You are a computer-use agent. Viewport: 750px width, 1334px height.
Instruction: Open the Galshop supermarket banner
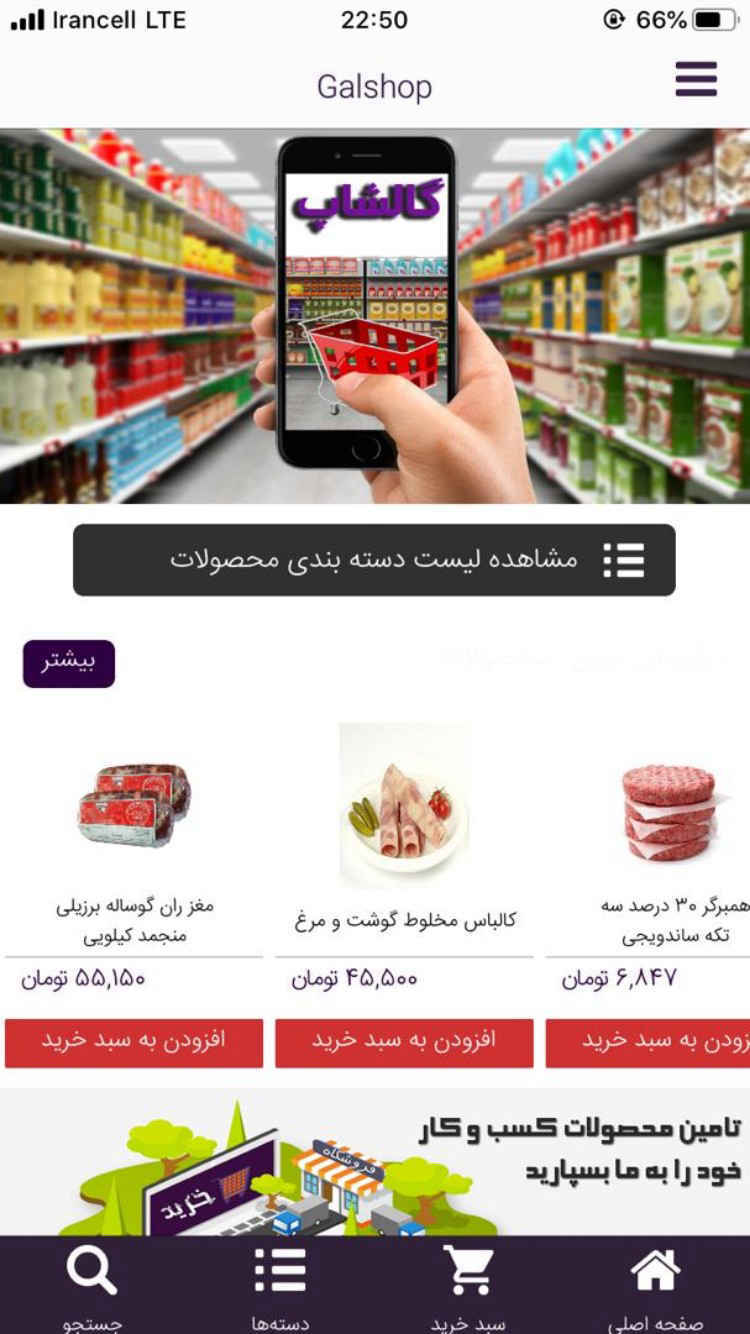tap(375, 316)
